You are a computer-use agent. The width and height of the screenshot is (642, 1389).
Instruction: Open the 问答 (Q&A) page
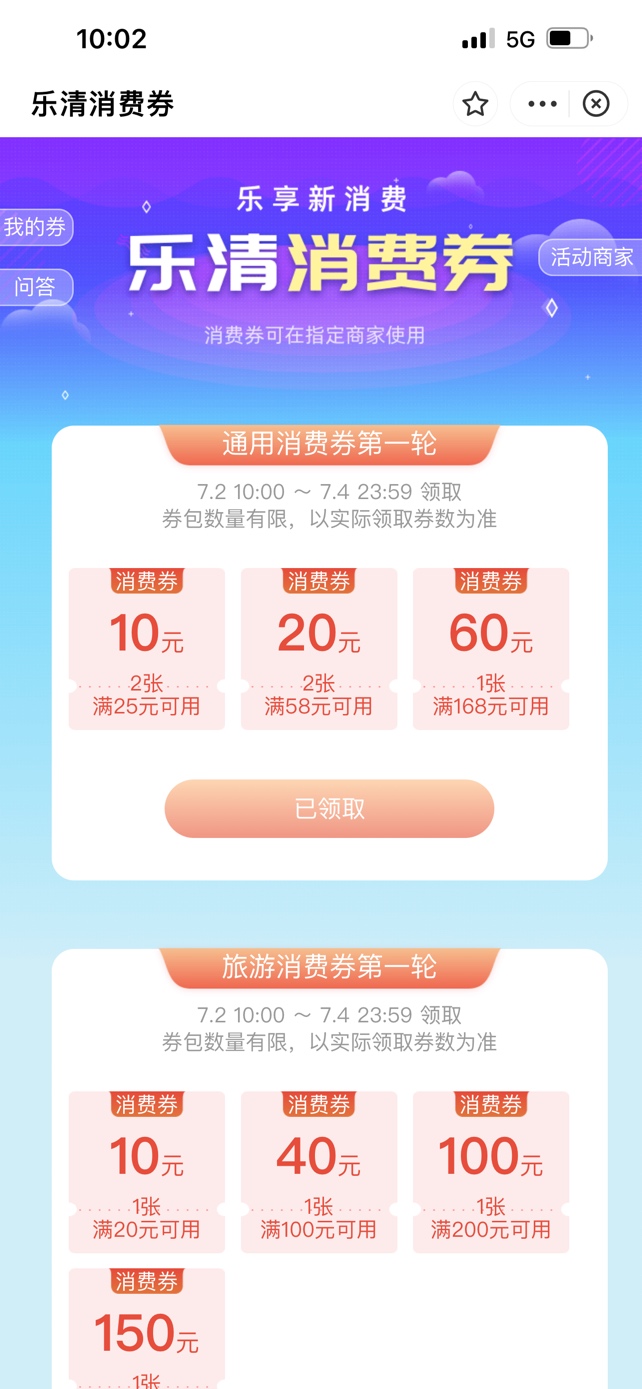point(35,287)
